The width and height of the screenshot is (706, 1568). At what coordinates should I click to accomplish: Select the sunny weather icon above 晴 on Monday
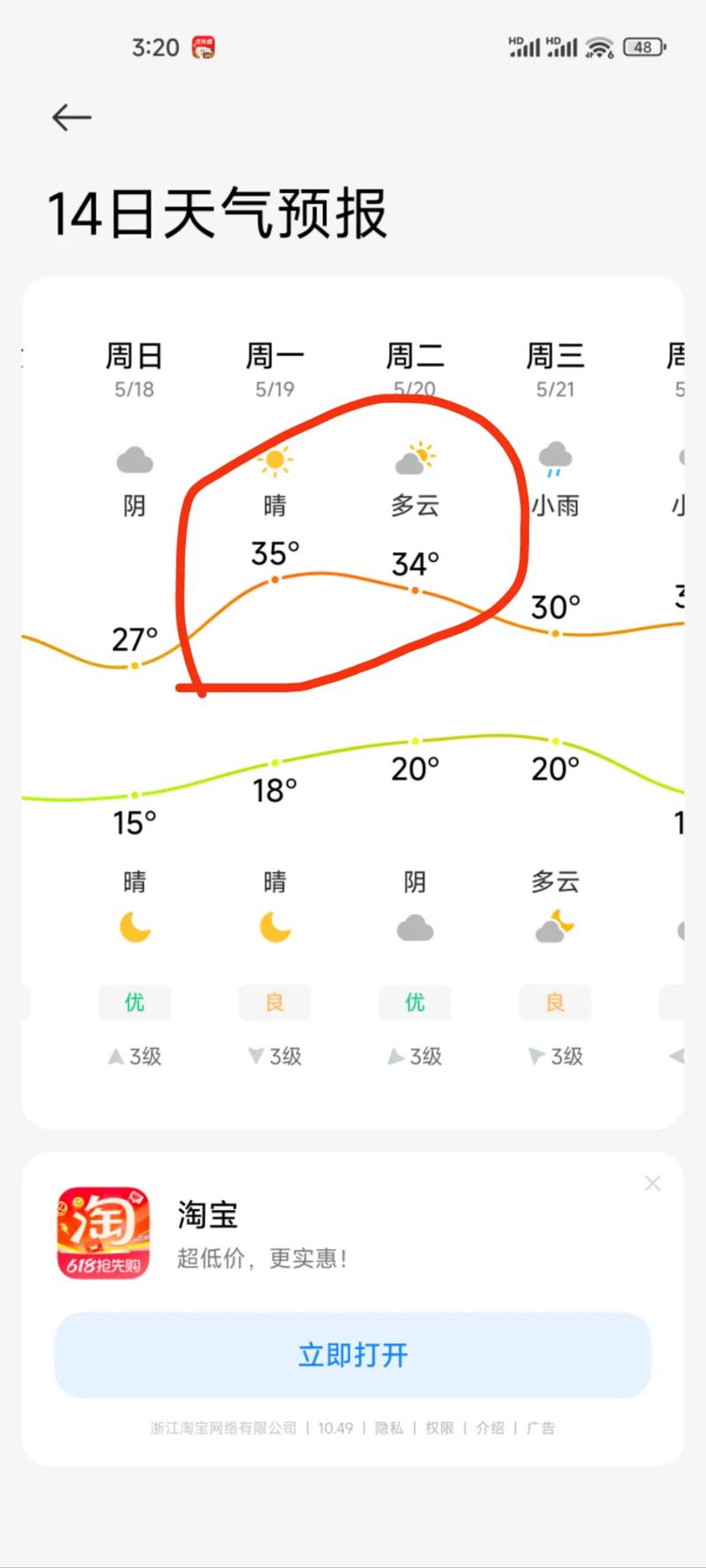click(x=274, y=459)
